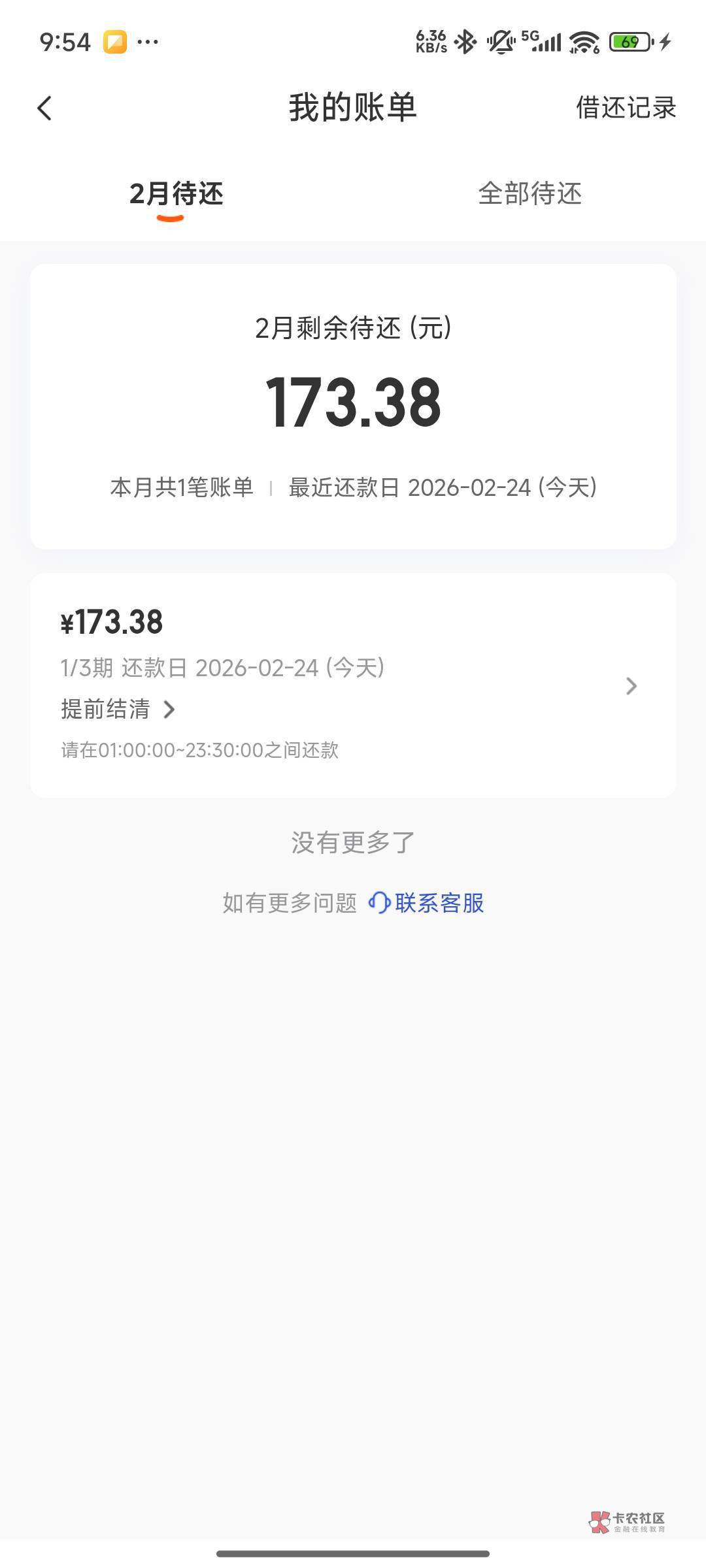Open the ¥173.38 bill details
The width and height of the screenshot is (706, 1568).
[x=353, y=685]
